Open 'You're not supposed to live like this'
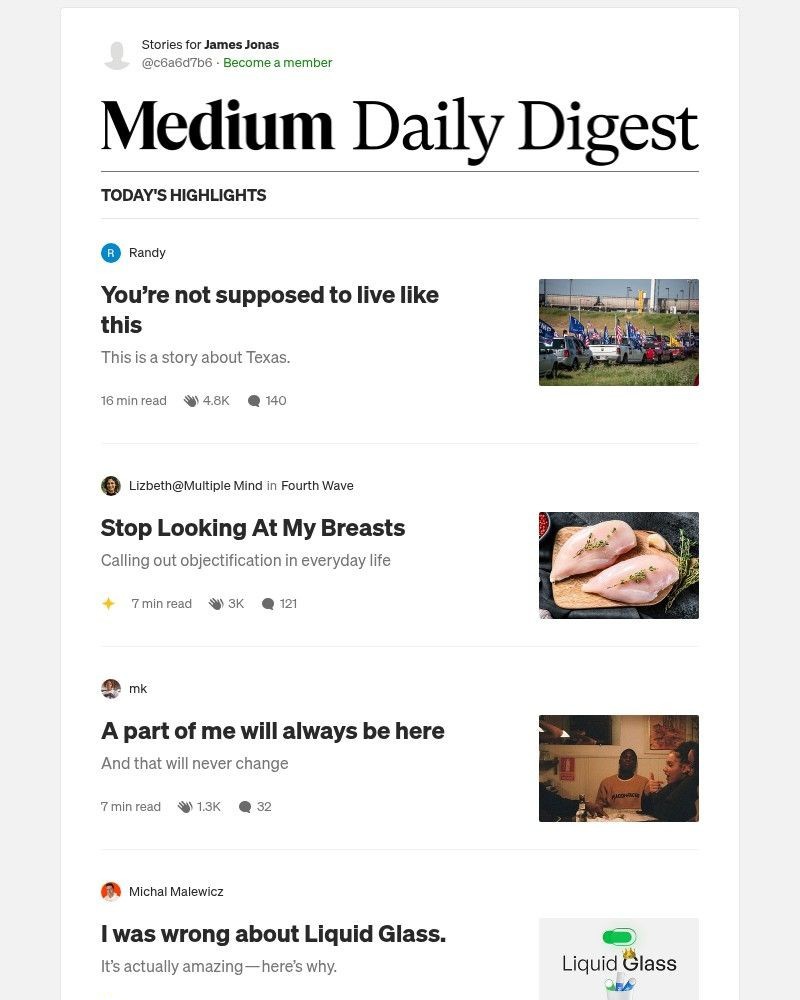This screenshot has width=800, height=1000. click(269, 309)
